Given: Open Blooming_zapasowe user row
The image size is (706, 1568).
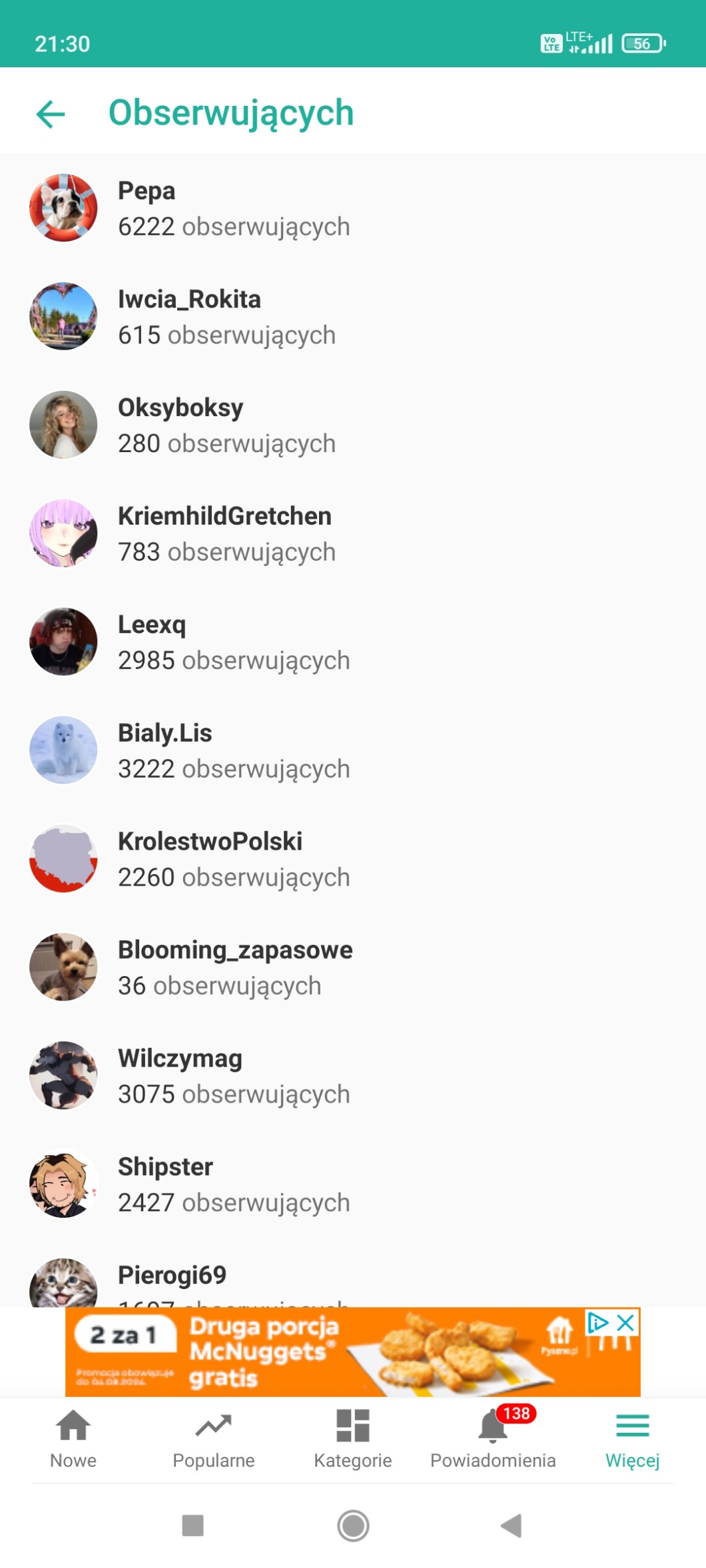Looking at the screenshot, I should (233, 968).
